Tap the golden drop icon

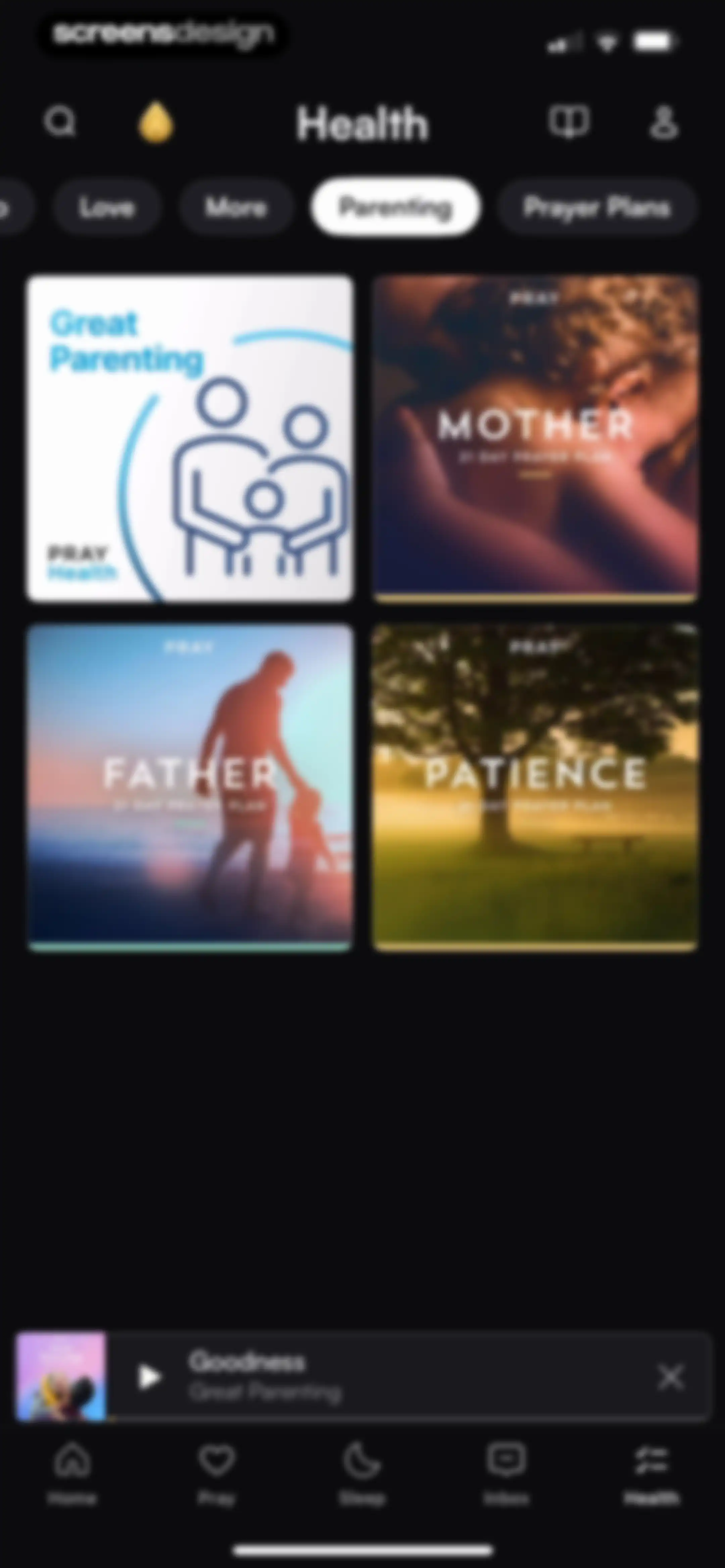[x=156, y=122]
